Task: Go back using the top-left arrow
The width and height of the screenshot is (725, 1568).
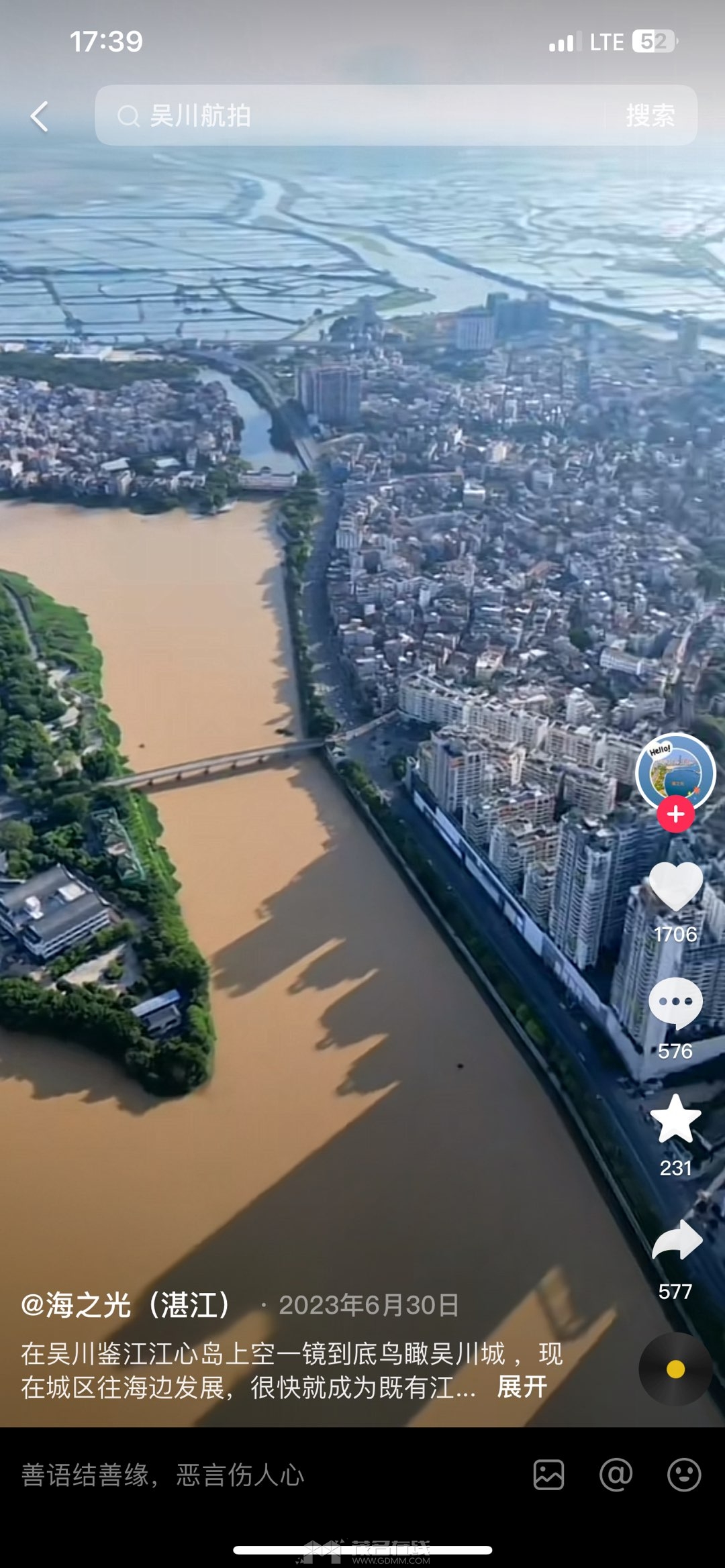Action: tap(40, 116)
